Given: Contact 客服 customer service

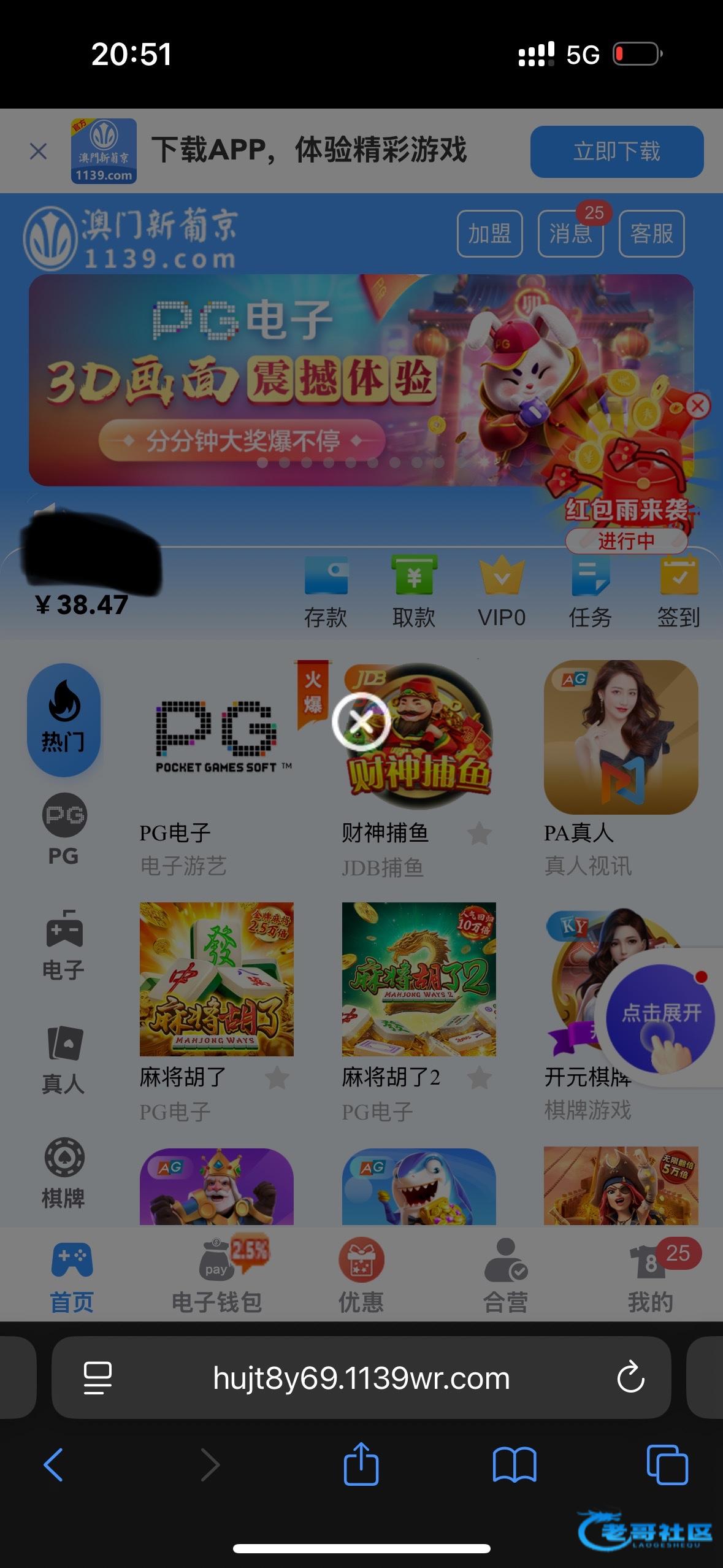Looking at the screenshot, I should [651, 234].
